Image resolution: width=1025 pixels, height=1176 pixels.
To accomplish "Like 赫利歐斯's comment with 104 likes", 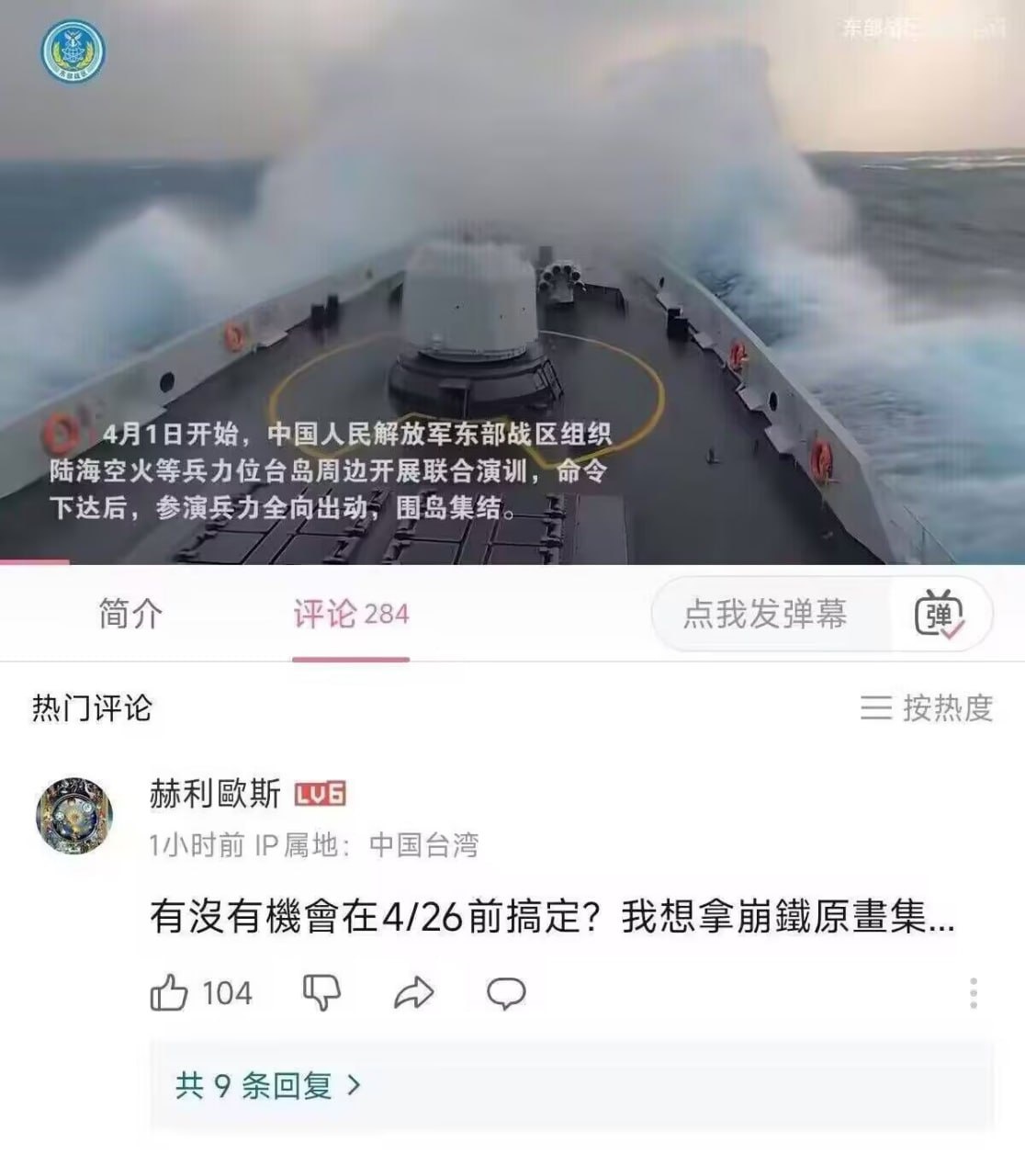I will point(169,993).
